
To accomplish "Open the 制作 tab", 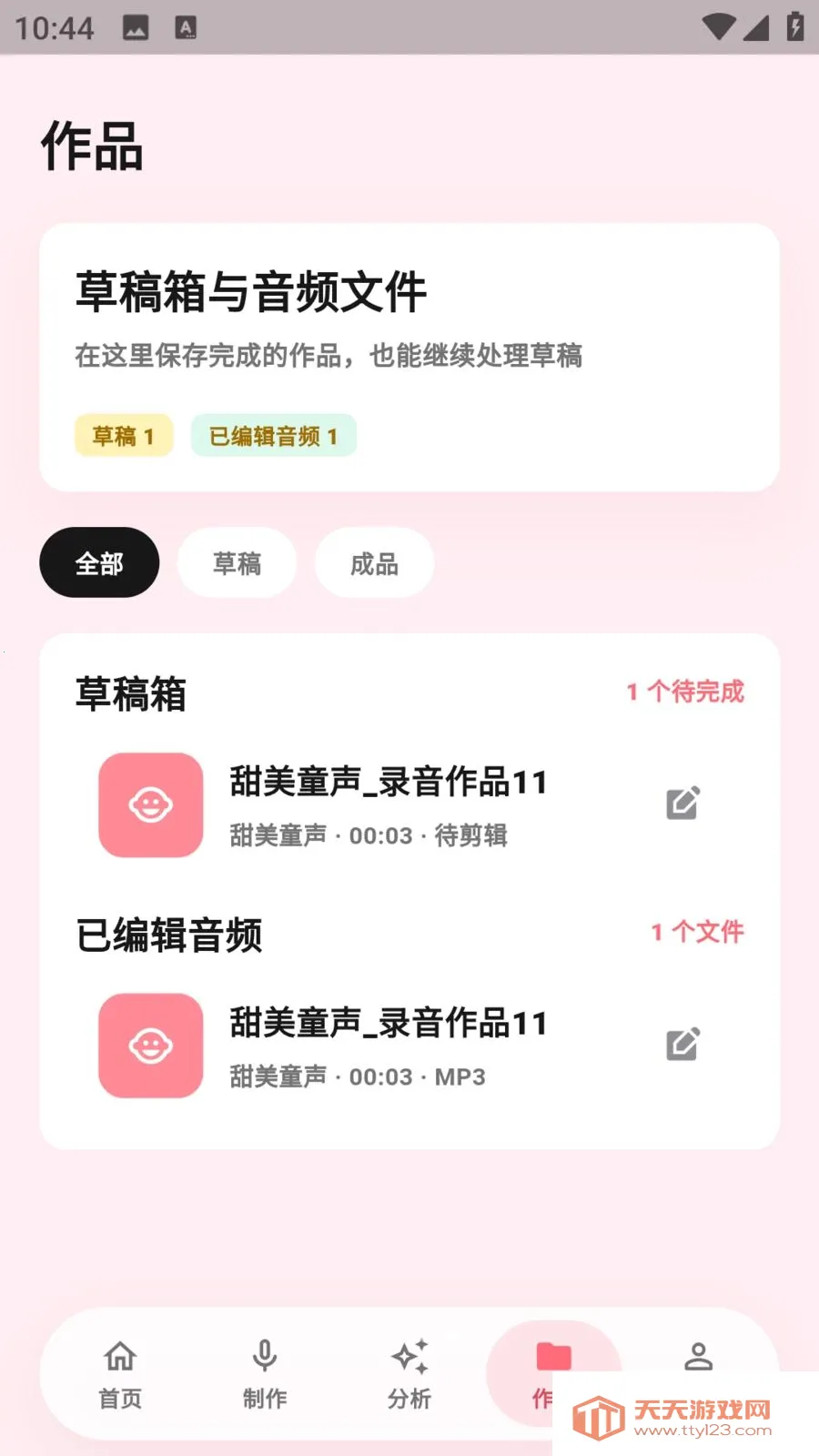I will pos(265,1374).
